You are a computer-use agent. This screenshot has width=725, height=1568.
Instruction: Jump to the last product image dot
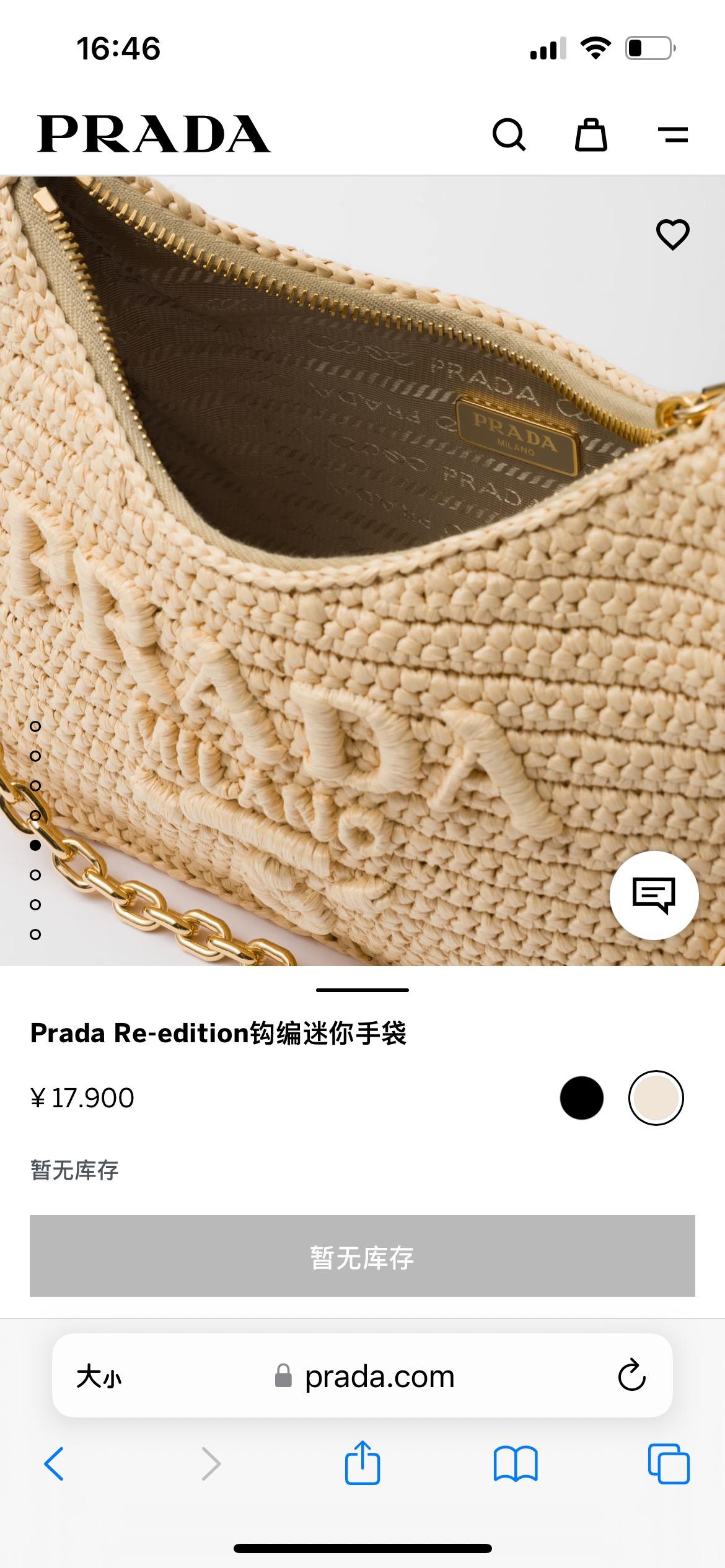click(x=35, y=934)
